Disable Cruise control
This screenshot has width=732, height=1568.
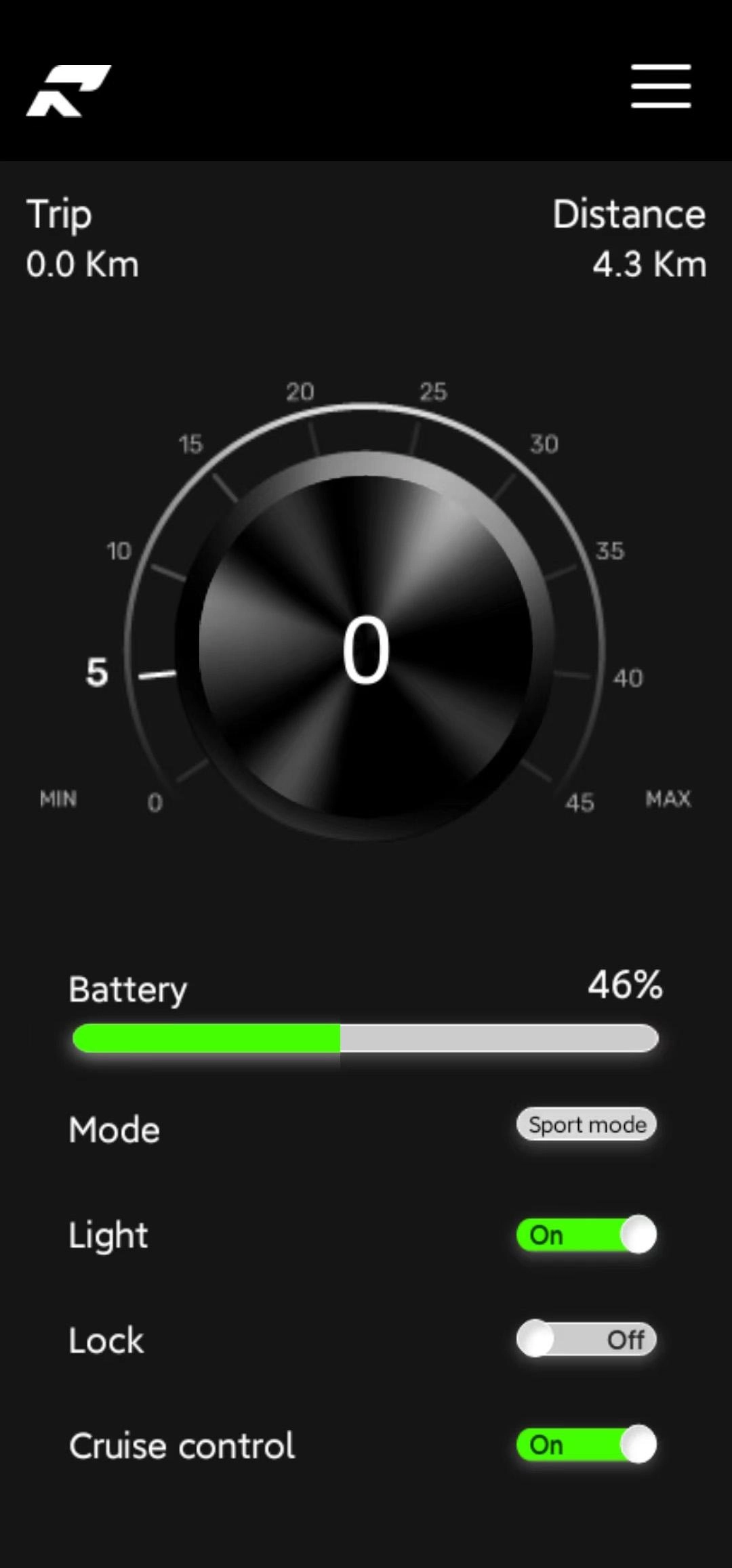(587, 1445)
